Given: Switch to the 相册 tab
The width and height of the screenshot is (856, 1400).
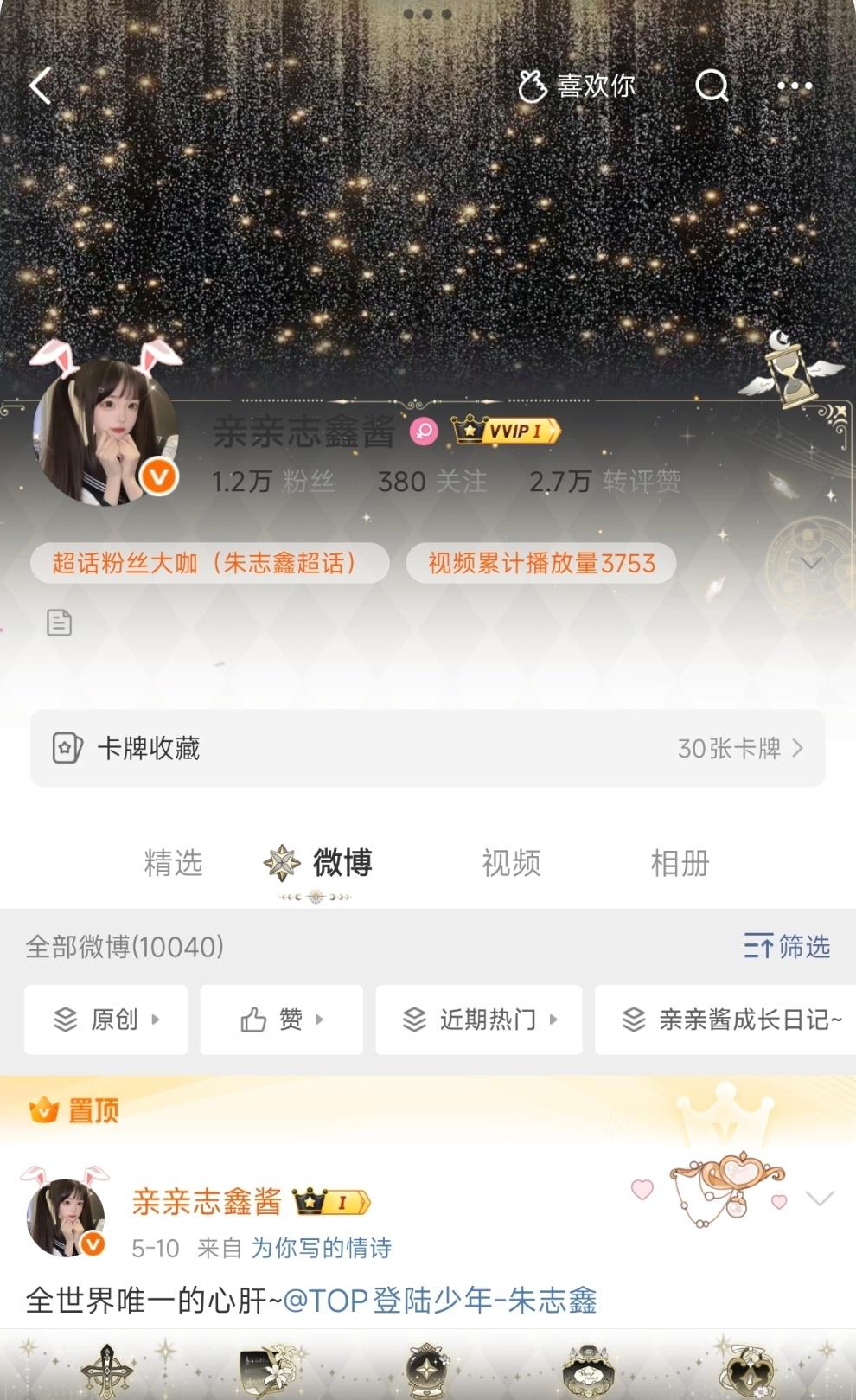Looking at the screenshot, I should pyautogui.click(x=680, y=863).
